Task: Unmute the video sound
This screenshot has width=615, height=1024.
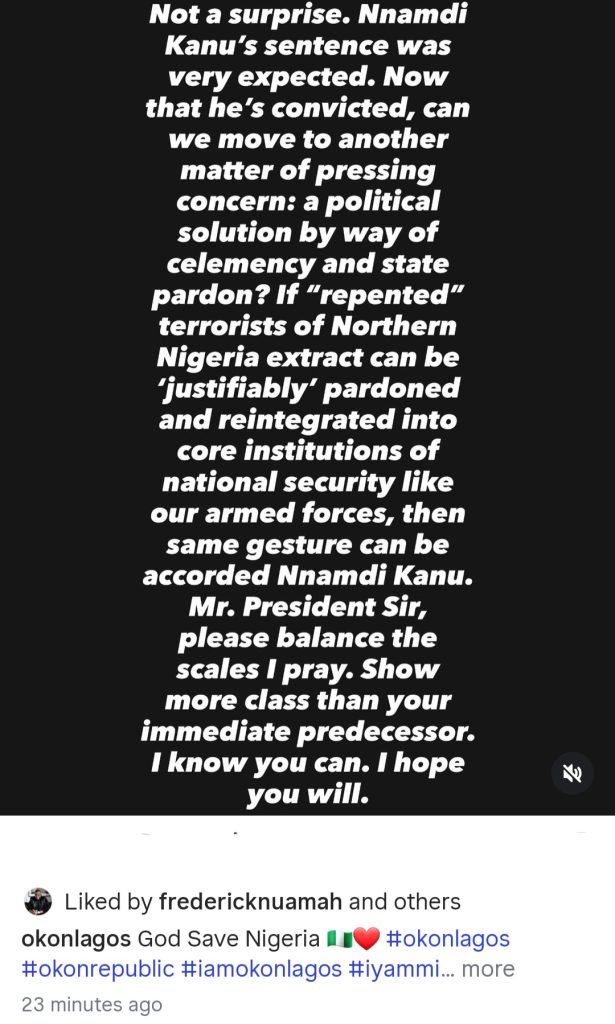Action: point(573,773)
